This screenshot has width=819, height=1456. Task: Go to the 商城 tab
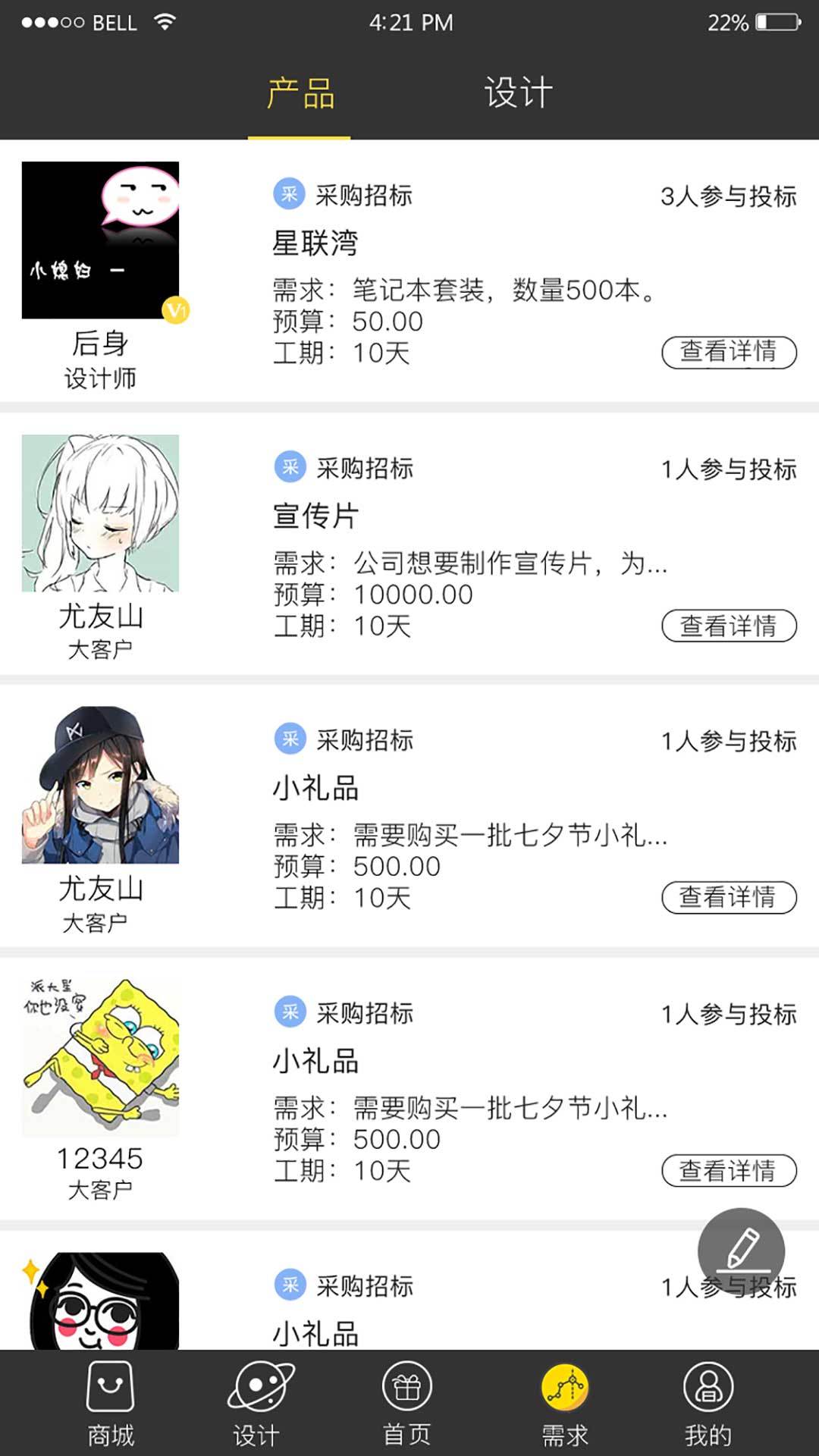[x=111, y=1403]
